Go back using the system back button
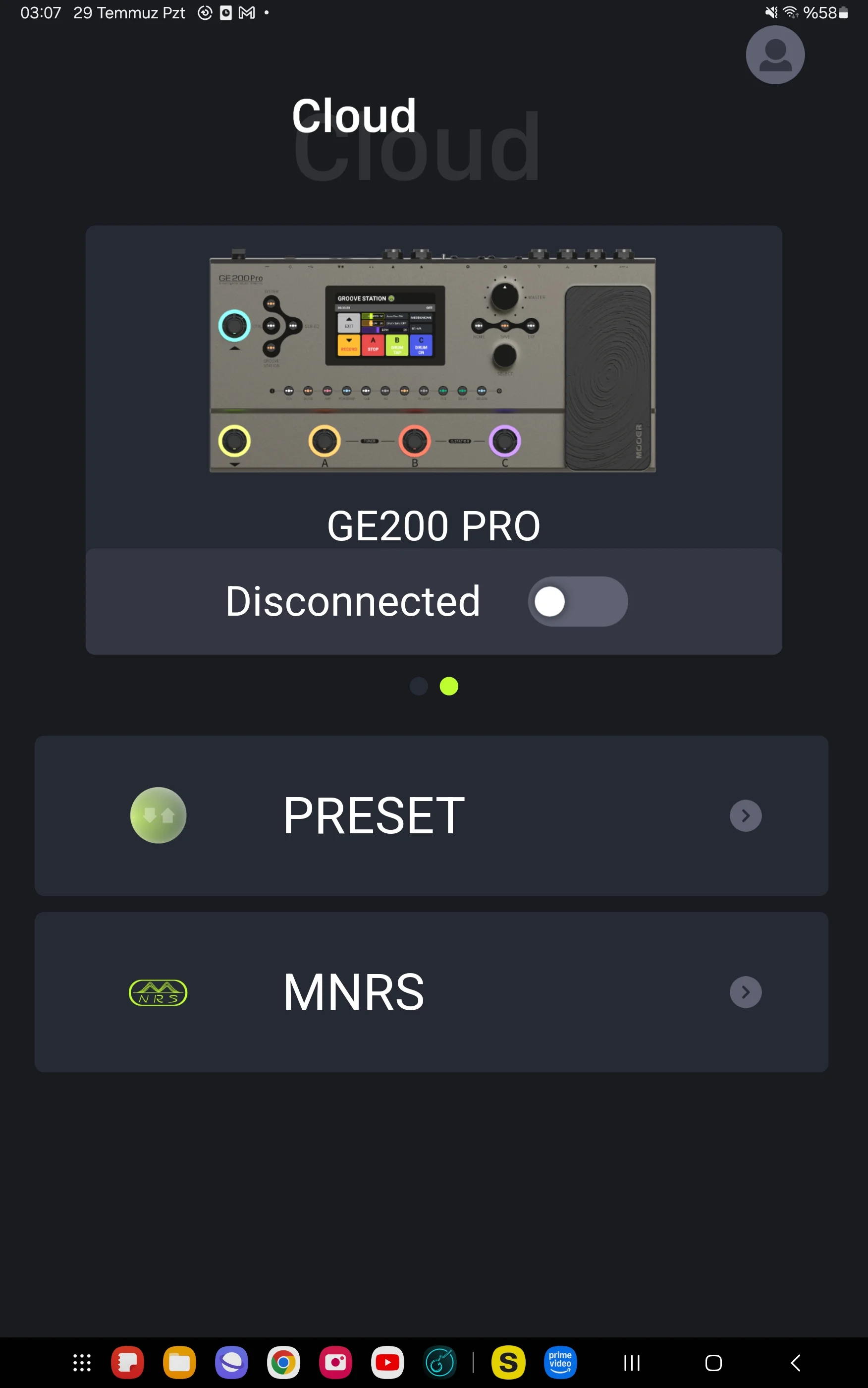The width and height of the screenshot is (868, 1388). point(796,1363)
